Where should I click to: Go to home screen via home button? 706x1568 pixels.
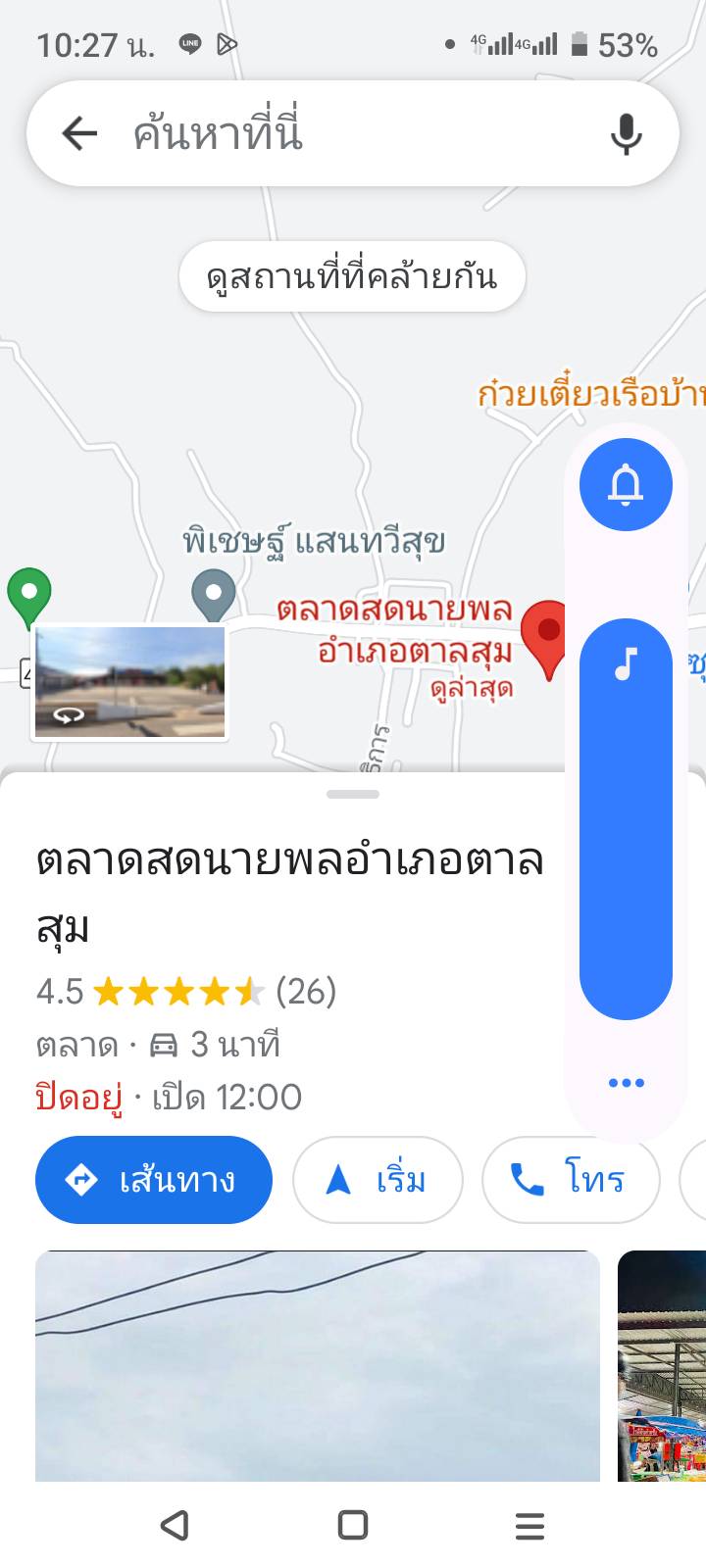353,1525
